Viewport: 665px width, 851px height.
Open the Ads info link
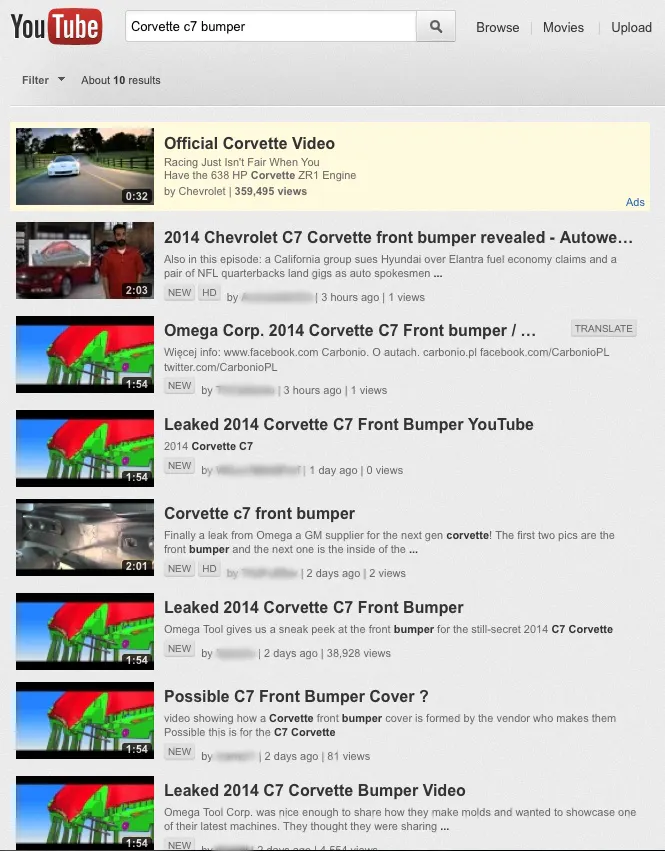(x=635, y=202)
